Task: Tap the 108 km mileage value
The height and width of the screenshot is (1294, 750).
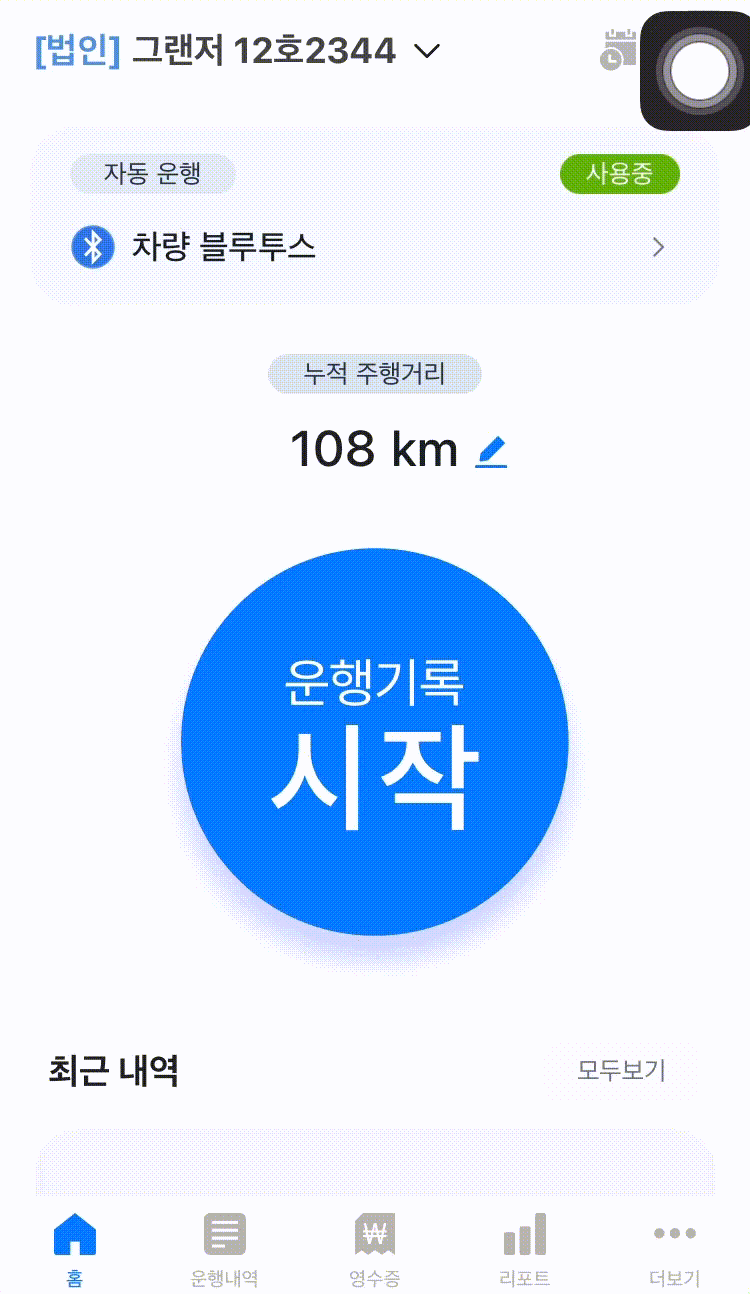Action: (375, 450)
